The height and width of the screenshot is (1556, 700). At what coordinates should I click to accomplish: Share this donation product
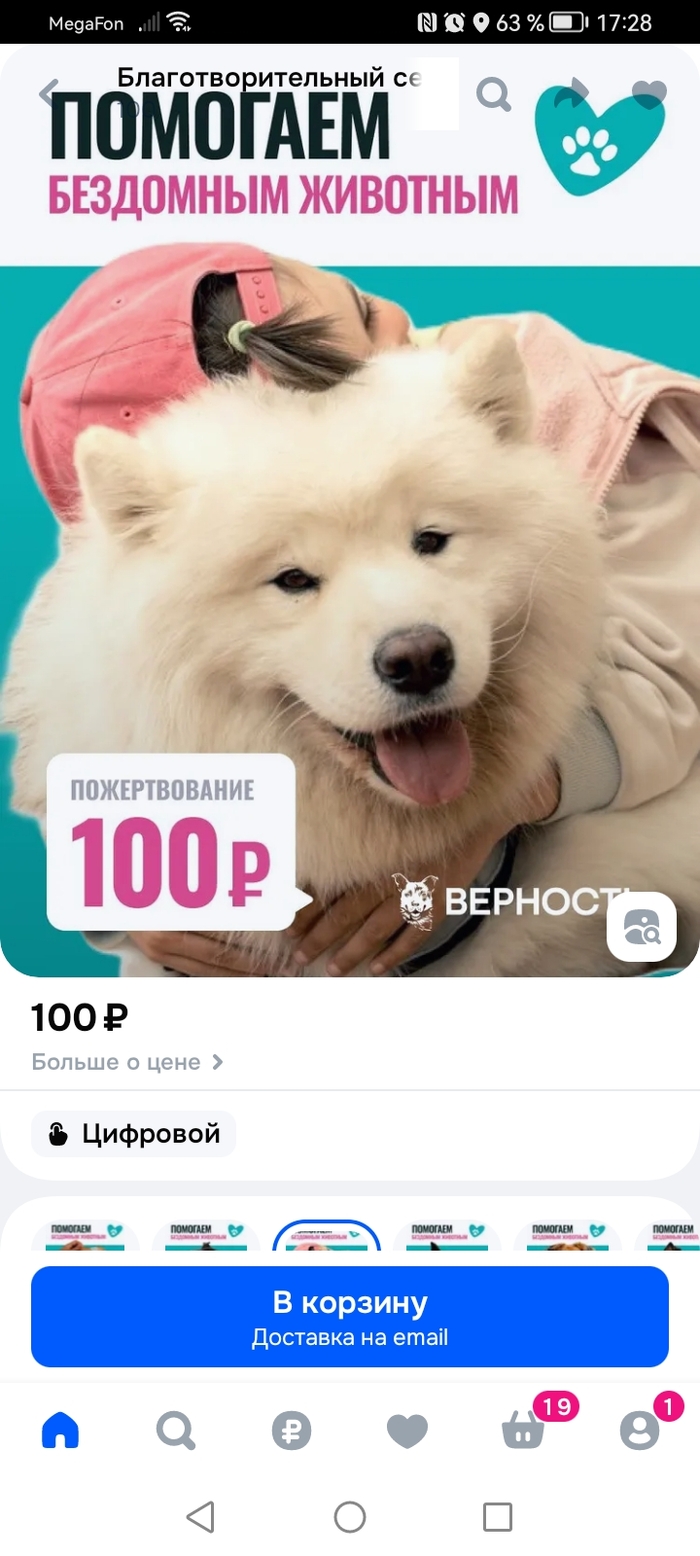(x=572, y=95)
